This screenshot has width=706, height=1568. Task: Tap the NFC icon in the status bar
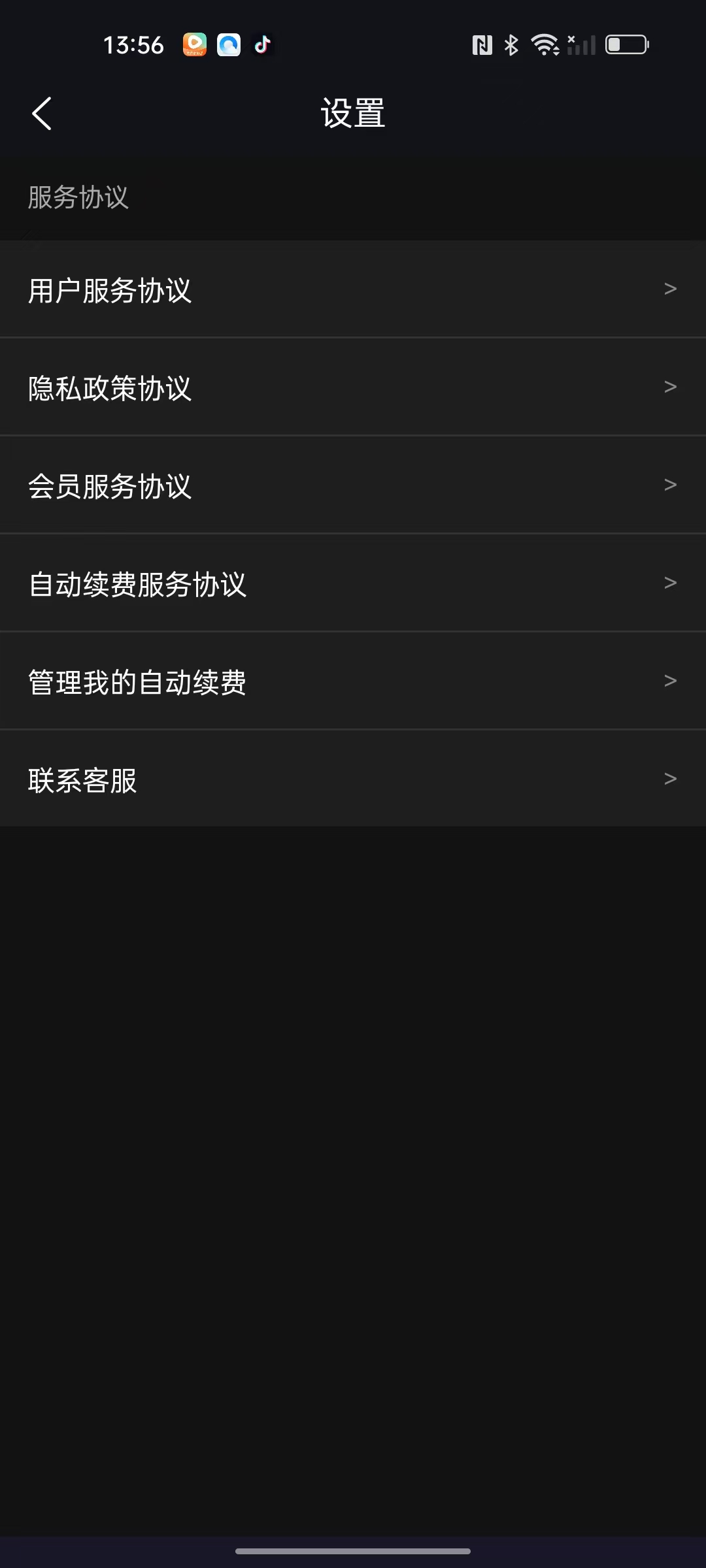pos(481,44)
